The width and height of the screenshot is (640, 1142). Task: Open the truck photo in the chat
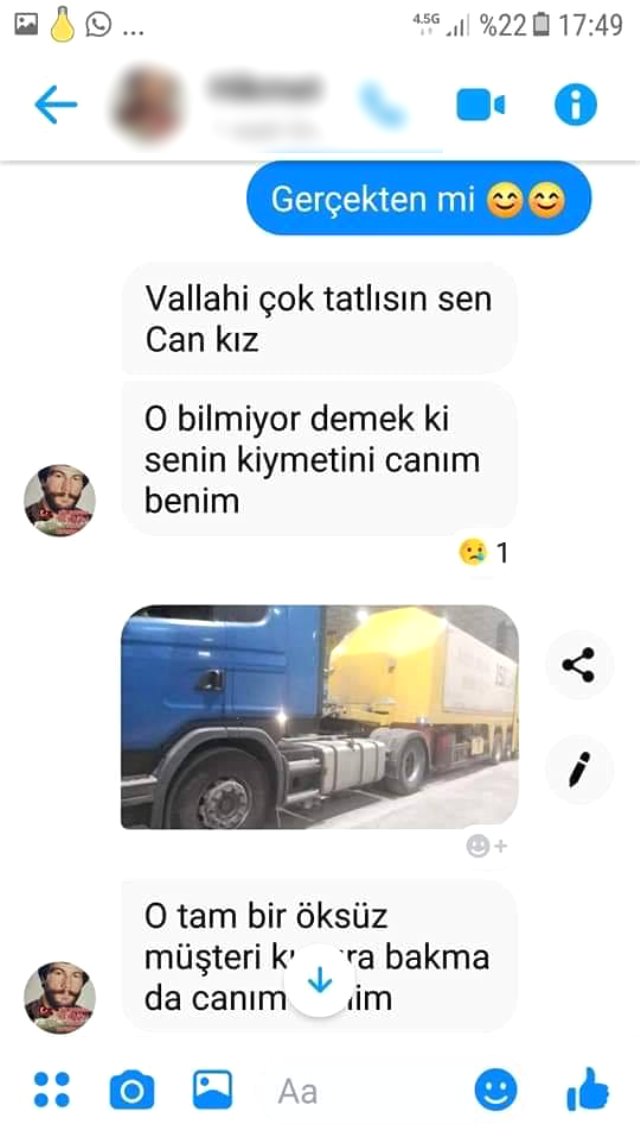(319, 716)
